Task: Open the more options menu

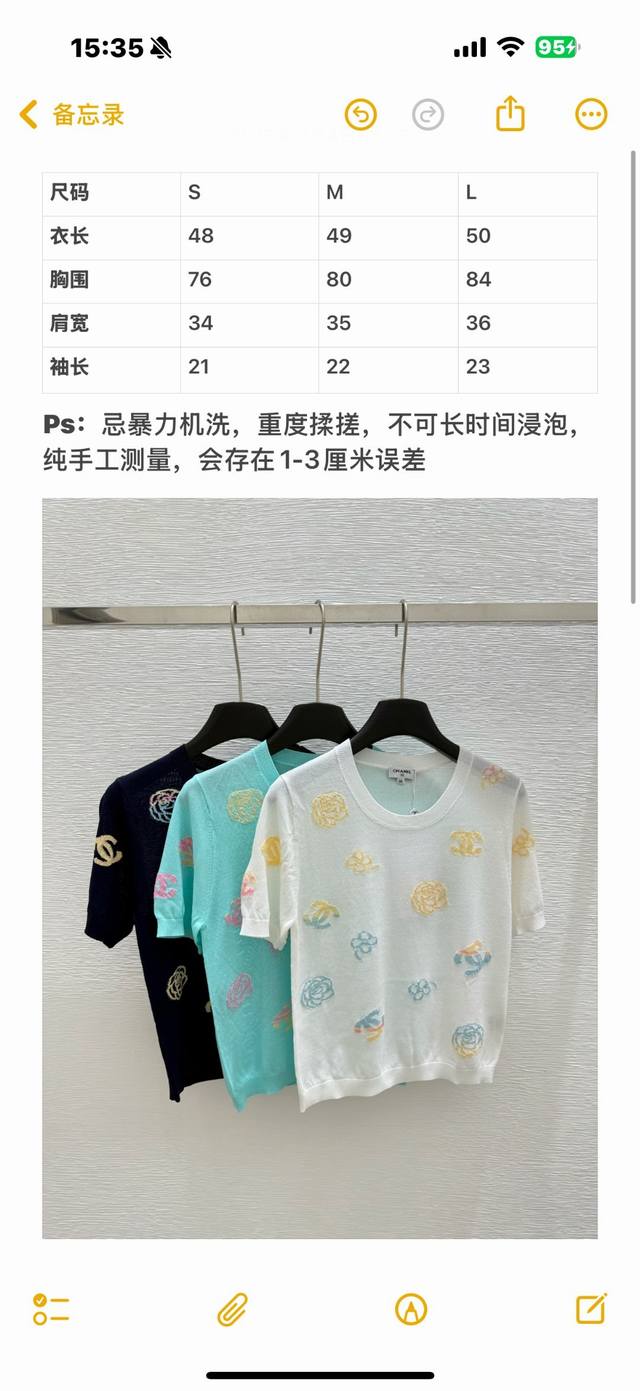Action: point(591,115)
